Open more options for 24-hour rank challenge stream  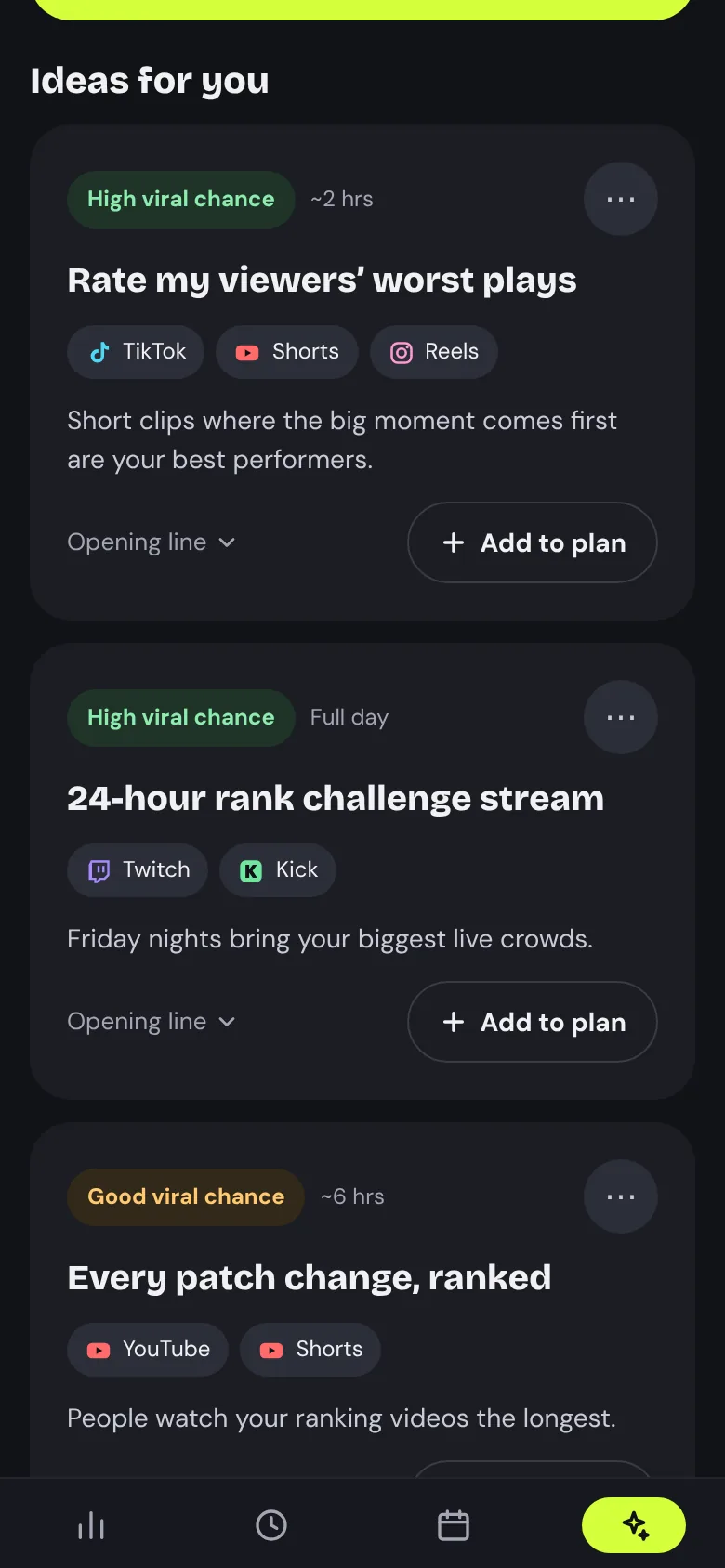click(x=620, y=717)
